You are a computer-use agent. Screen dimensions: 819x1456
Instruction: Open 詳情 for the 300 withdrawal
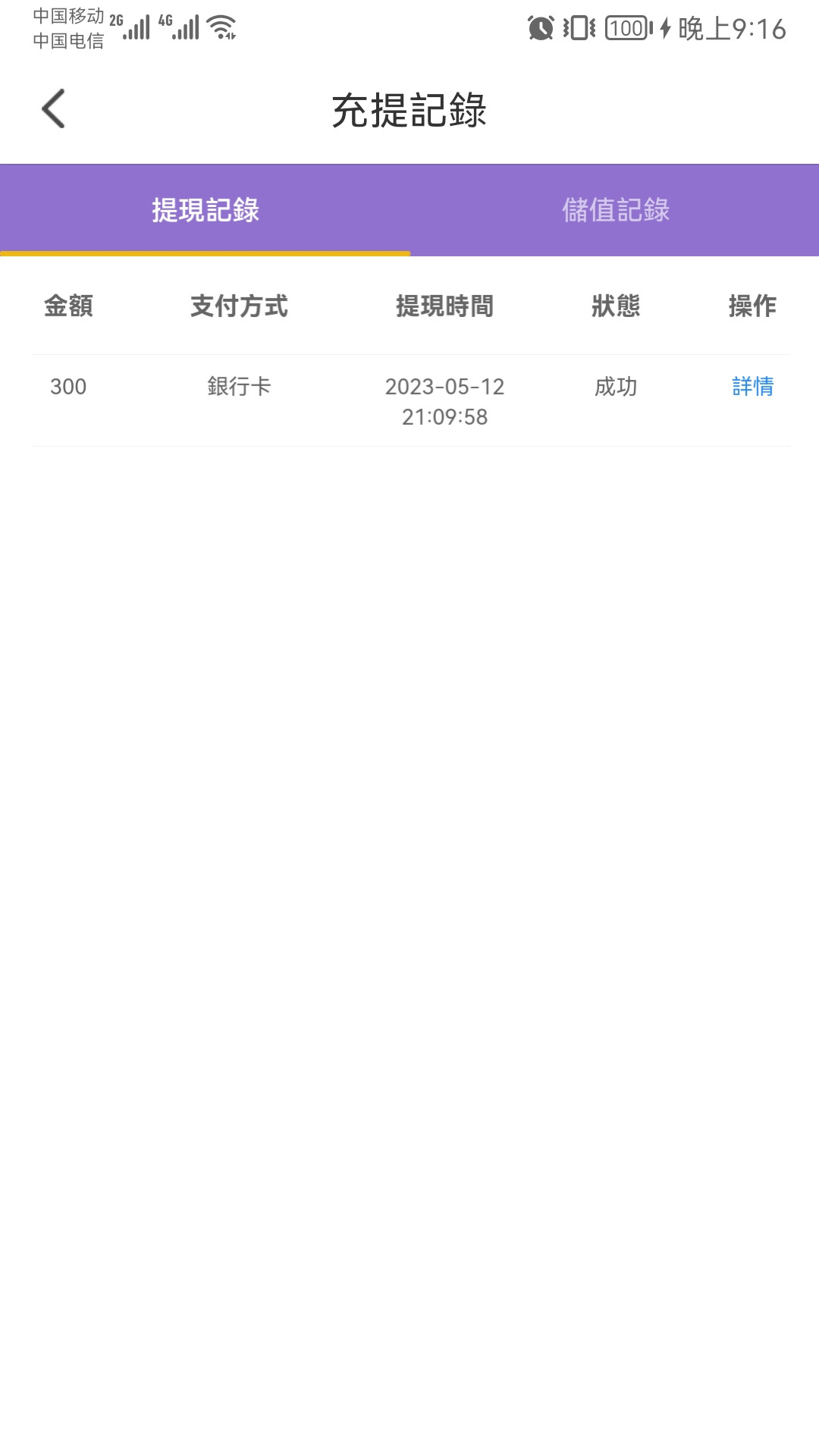[752, 387]
